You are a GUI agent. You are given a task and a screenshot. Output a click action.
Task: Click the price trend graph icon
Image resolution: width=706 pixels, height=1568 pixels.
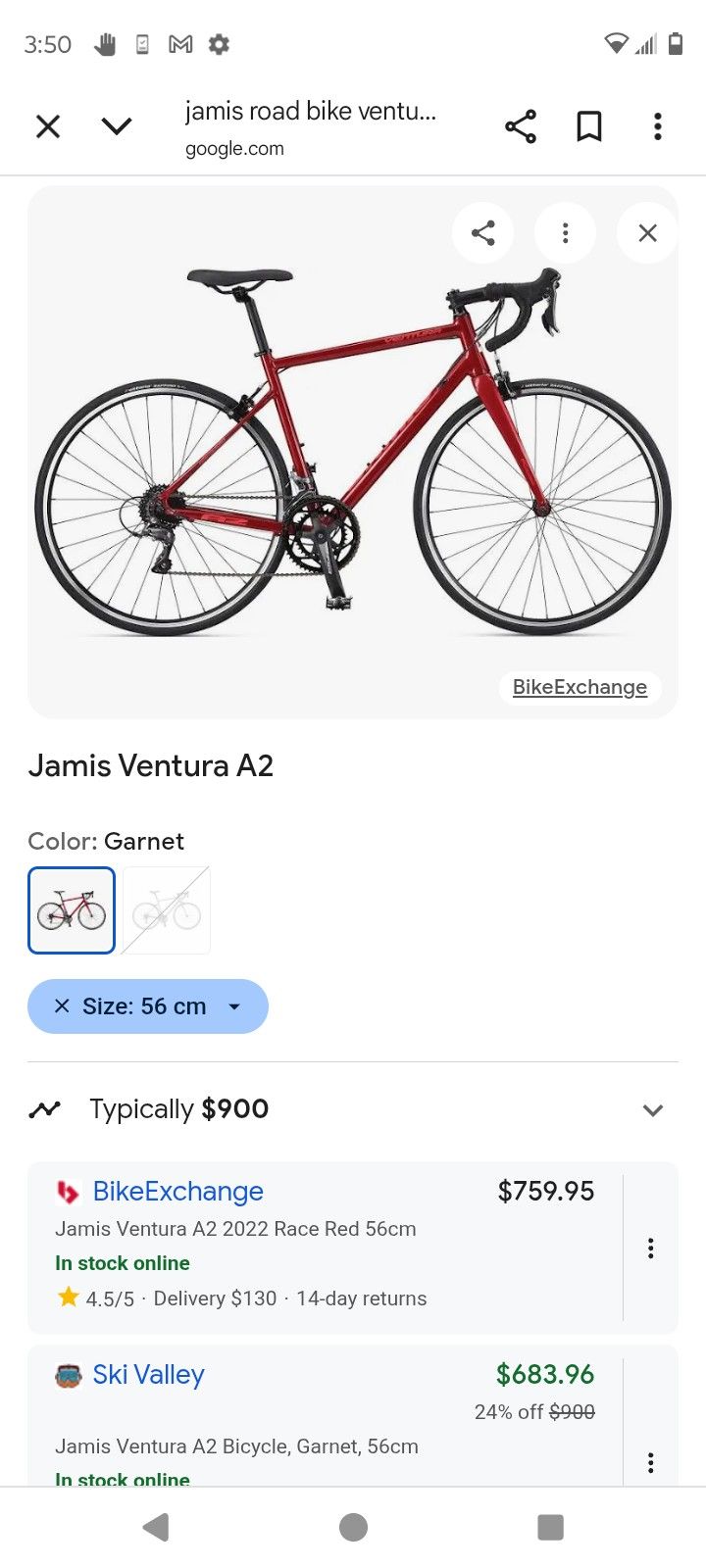pyautogui.click(x=45, y=1107)
